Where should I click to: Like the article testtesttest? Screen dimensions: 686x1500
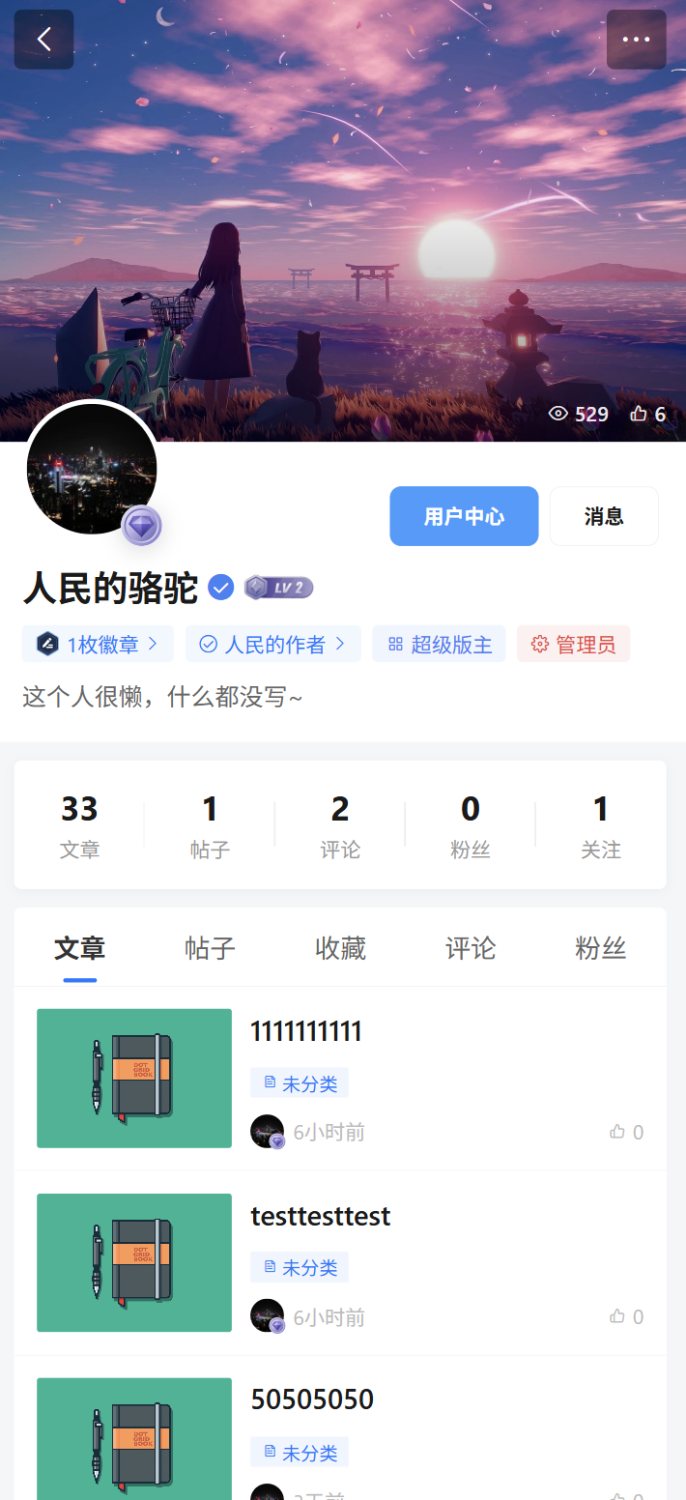(x=618, y=1317)
